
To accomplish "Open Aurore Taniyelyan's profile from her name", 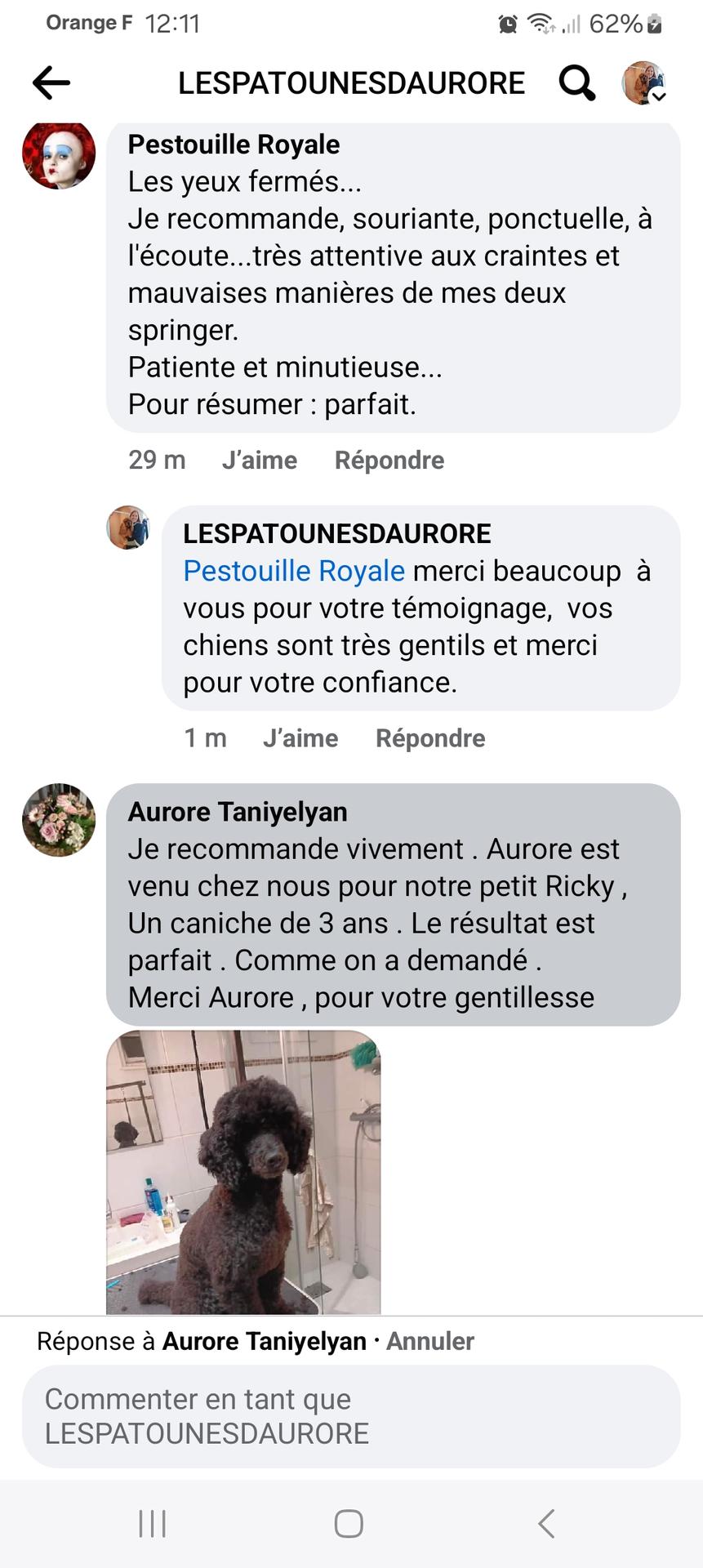I will 238,812.
